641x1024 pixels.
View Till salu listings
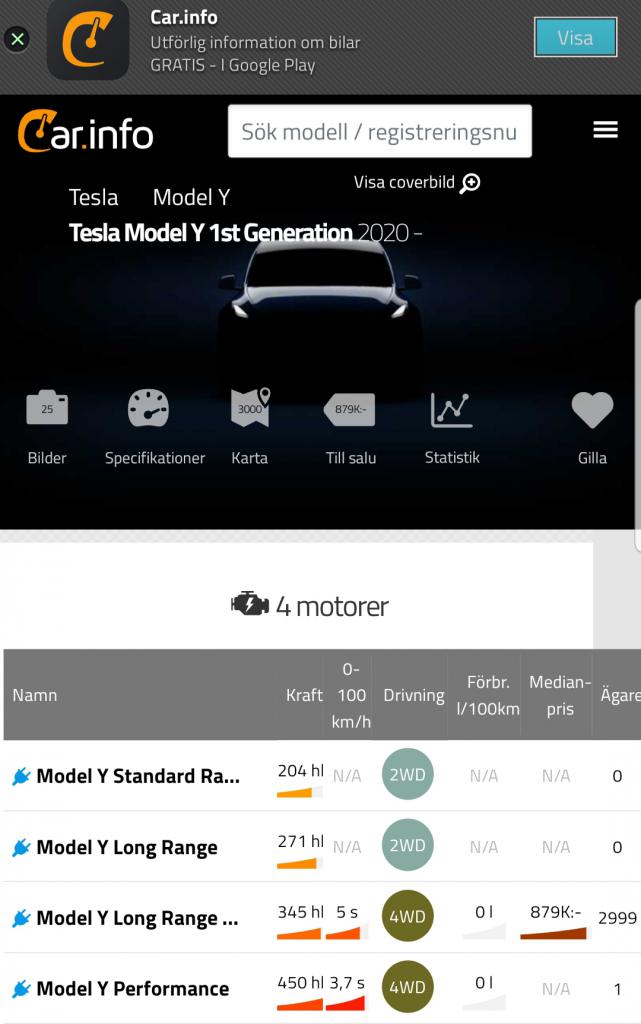[x=350, y=426]
